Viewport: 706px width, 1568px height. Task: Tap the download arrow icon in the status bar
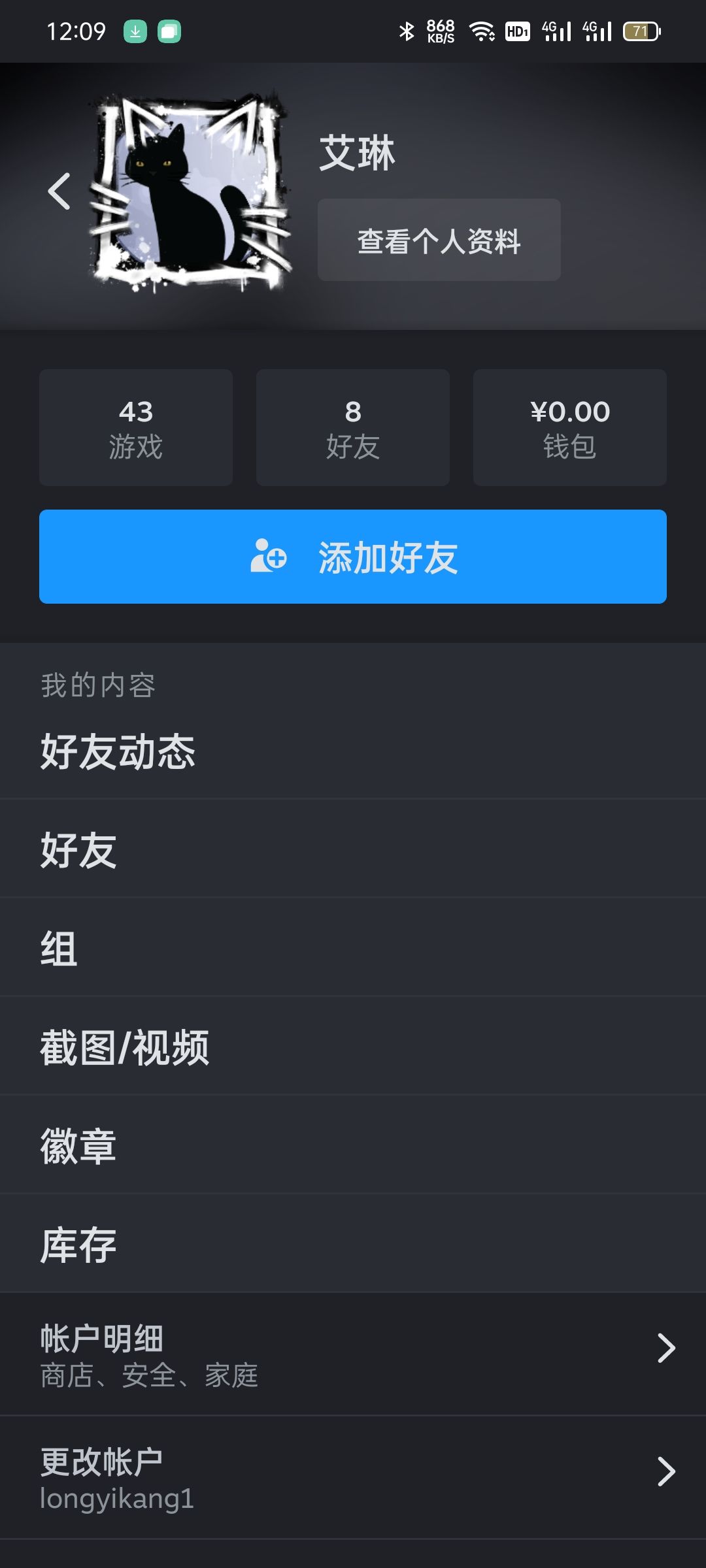[x=135, y=31]
